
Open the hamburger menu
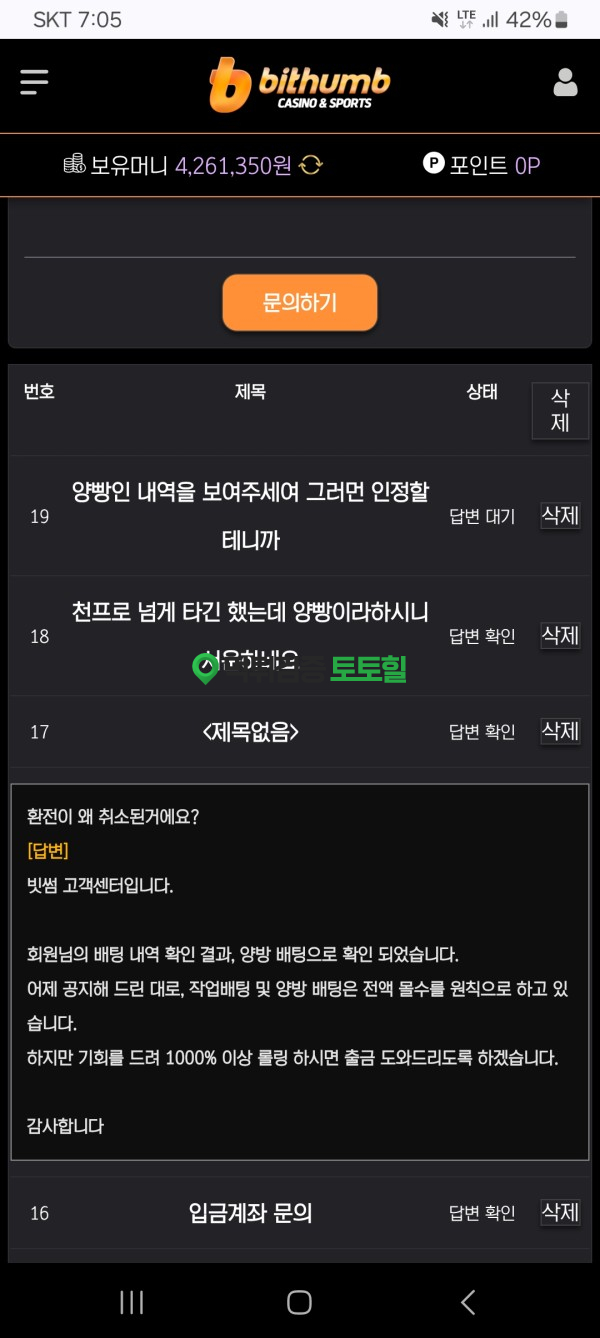[34, 82]
